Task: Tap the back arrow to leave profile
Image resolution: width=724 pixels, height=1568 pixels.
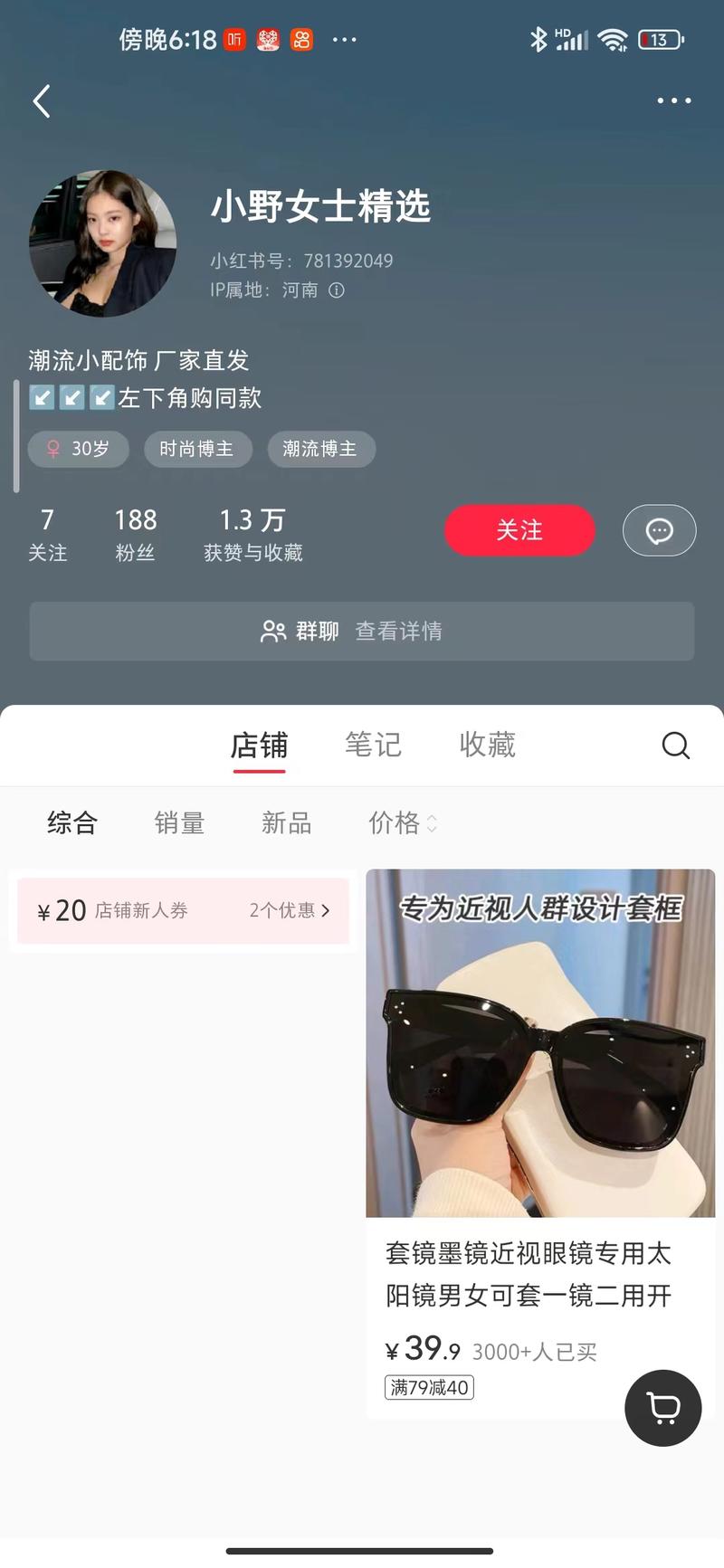Action: tap(40, 100)
